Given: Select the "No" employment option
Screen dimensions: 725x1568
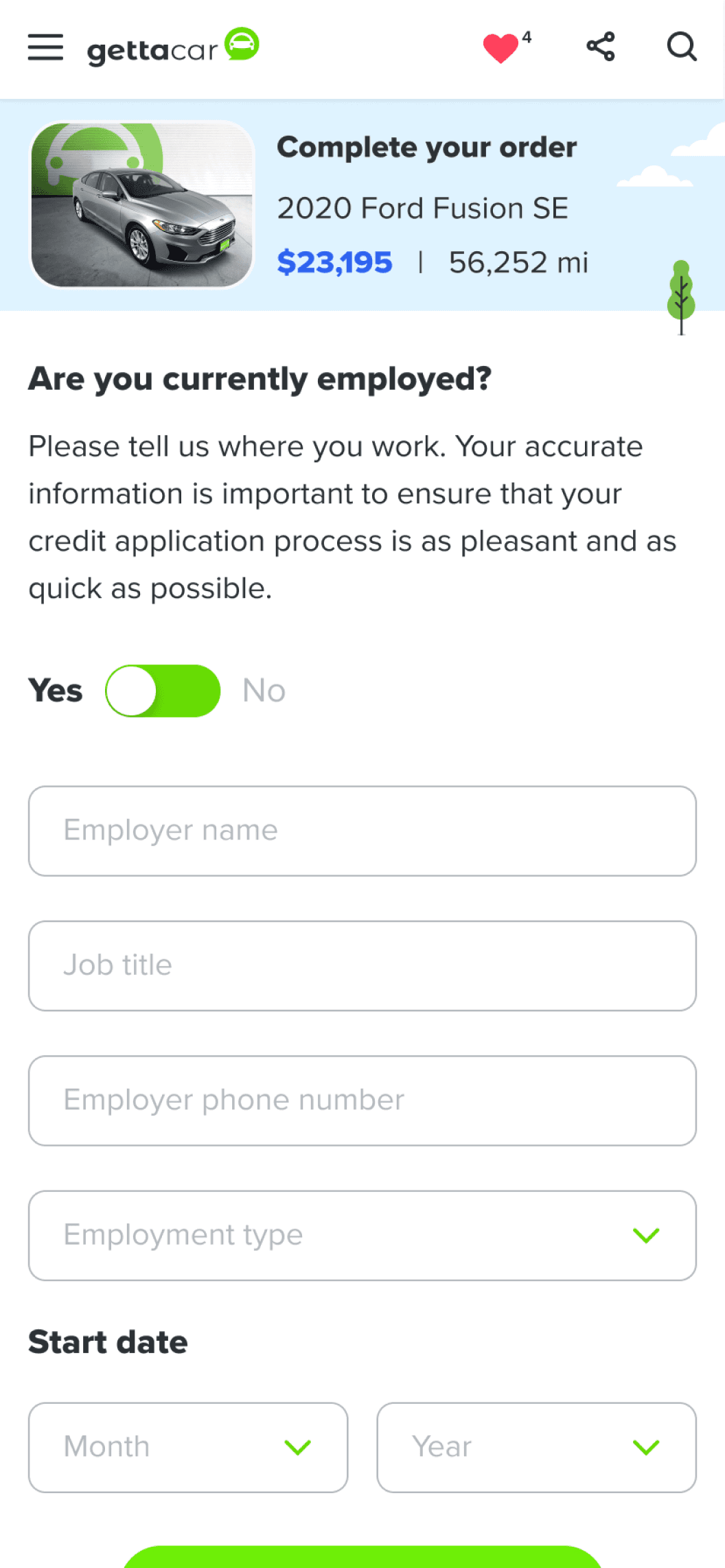Looking at the screenshot, I should click(263, 691).
